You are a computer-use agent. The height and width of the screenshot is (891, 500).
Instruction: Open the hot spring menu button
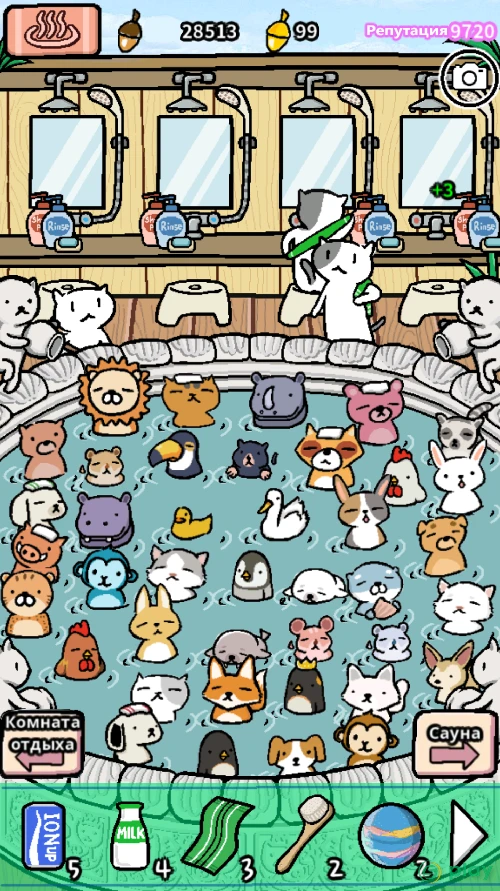53,30
